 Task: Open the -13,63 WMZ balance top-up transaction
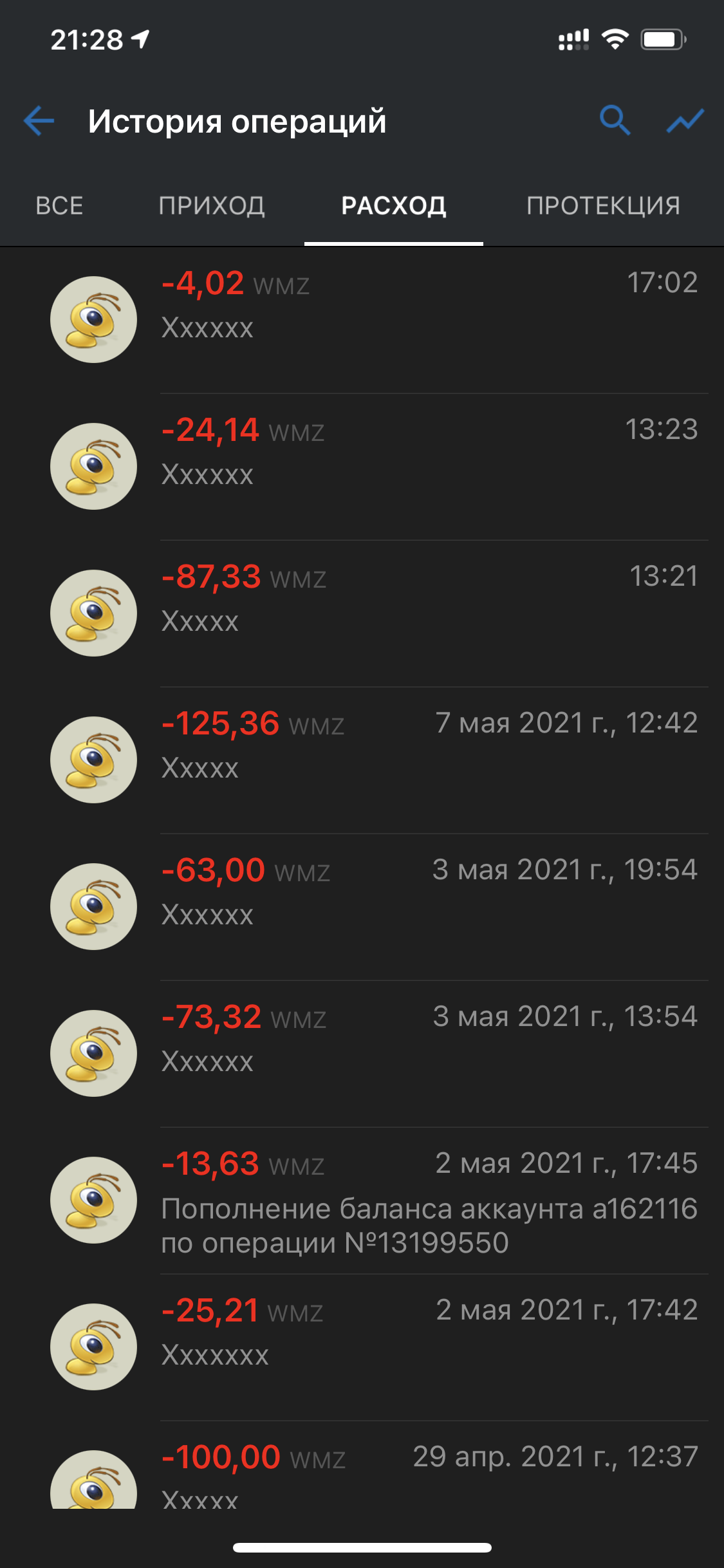[362, 1200]
